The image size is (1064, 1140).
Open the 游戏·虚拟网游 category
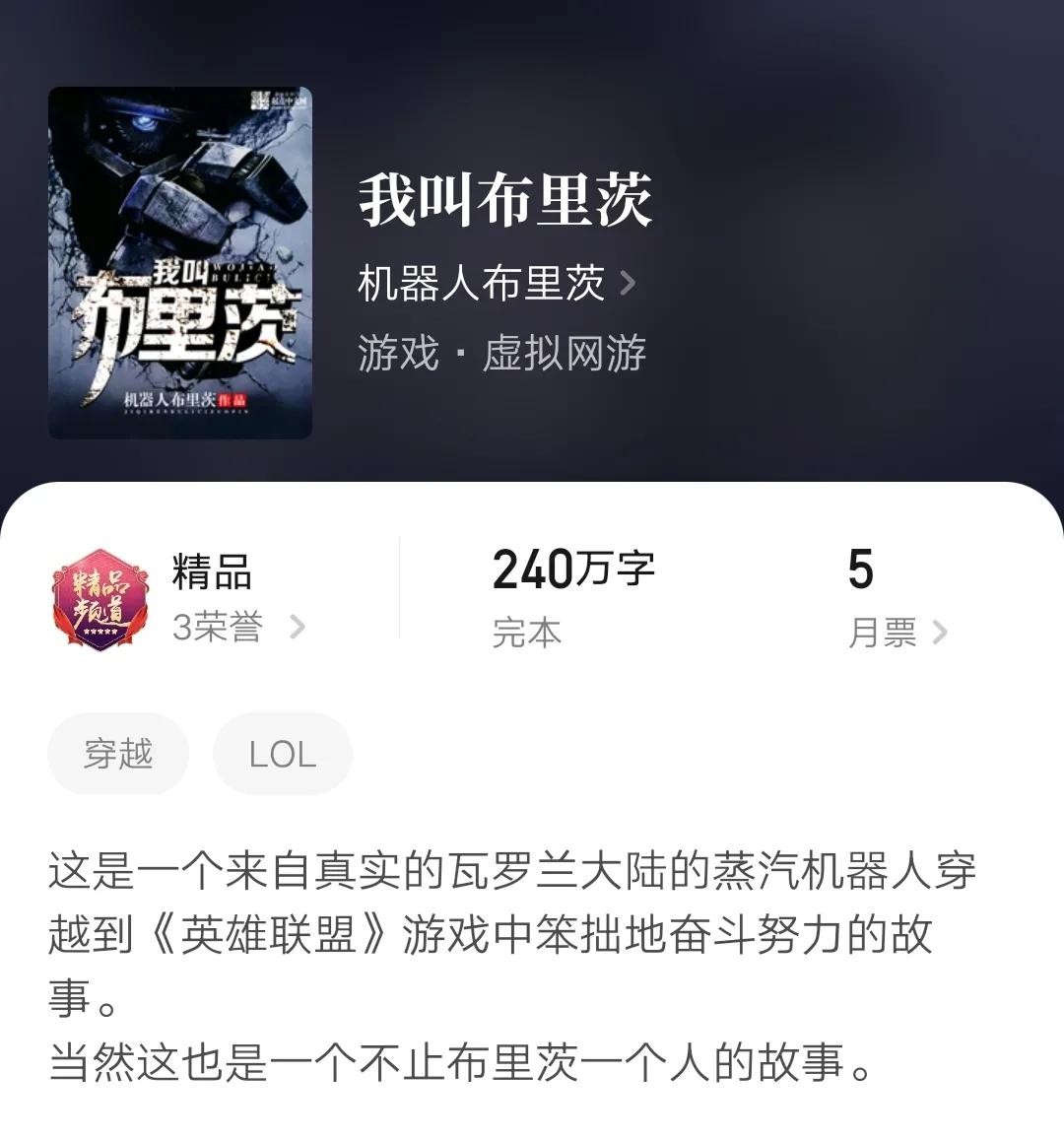pos(501,353)
